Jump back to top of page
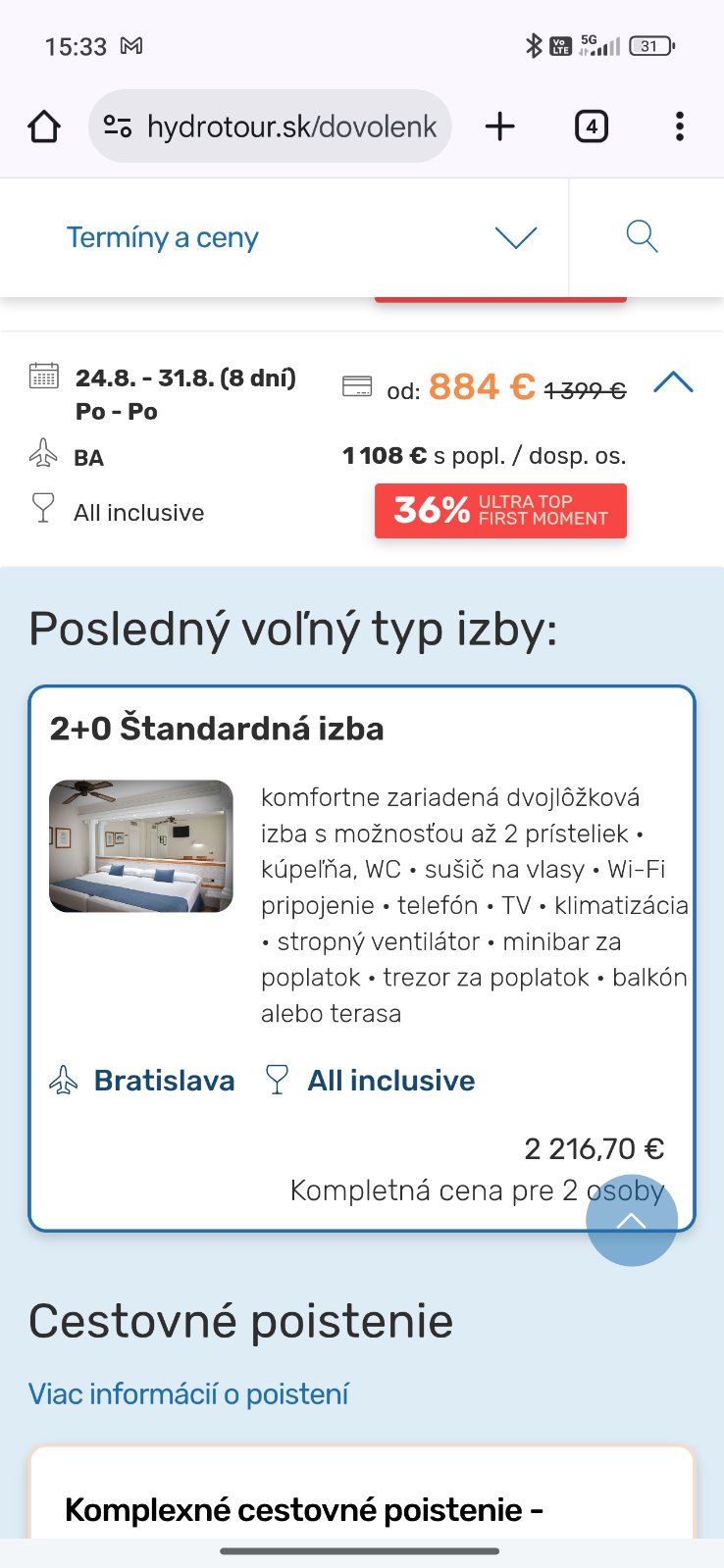This screenshot has width=724, height=1568. coord(632,1220)
